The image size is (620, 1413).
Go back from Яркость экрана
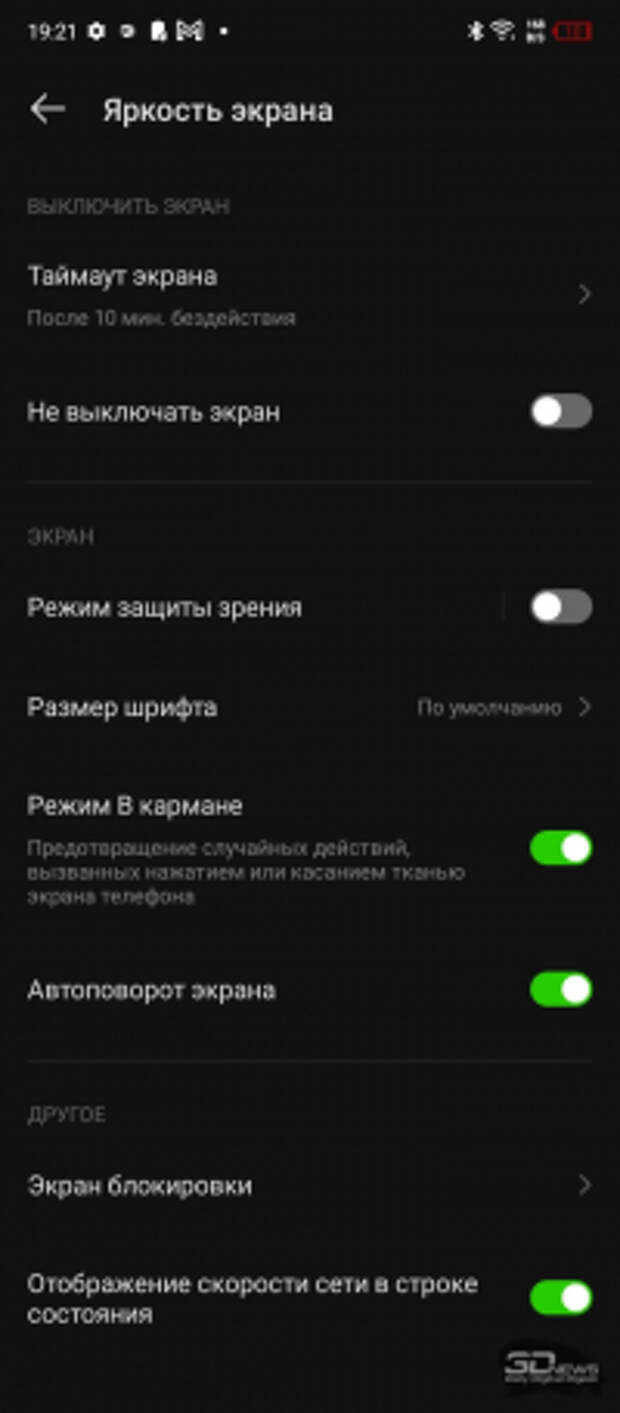pos(47,110)
